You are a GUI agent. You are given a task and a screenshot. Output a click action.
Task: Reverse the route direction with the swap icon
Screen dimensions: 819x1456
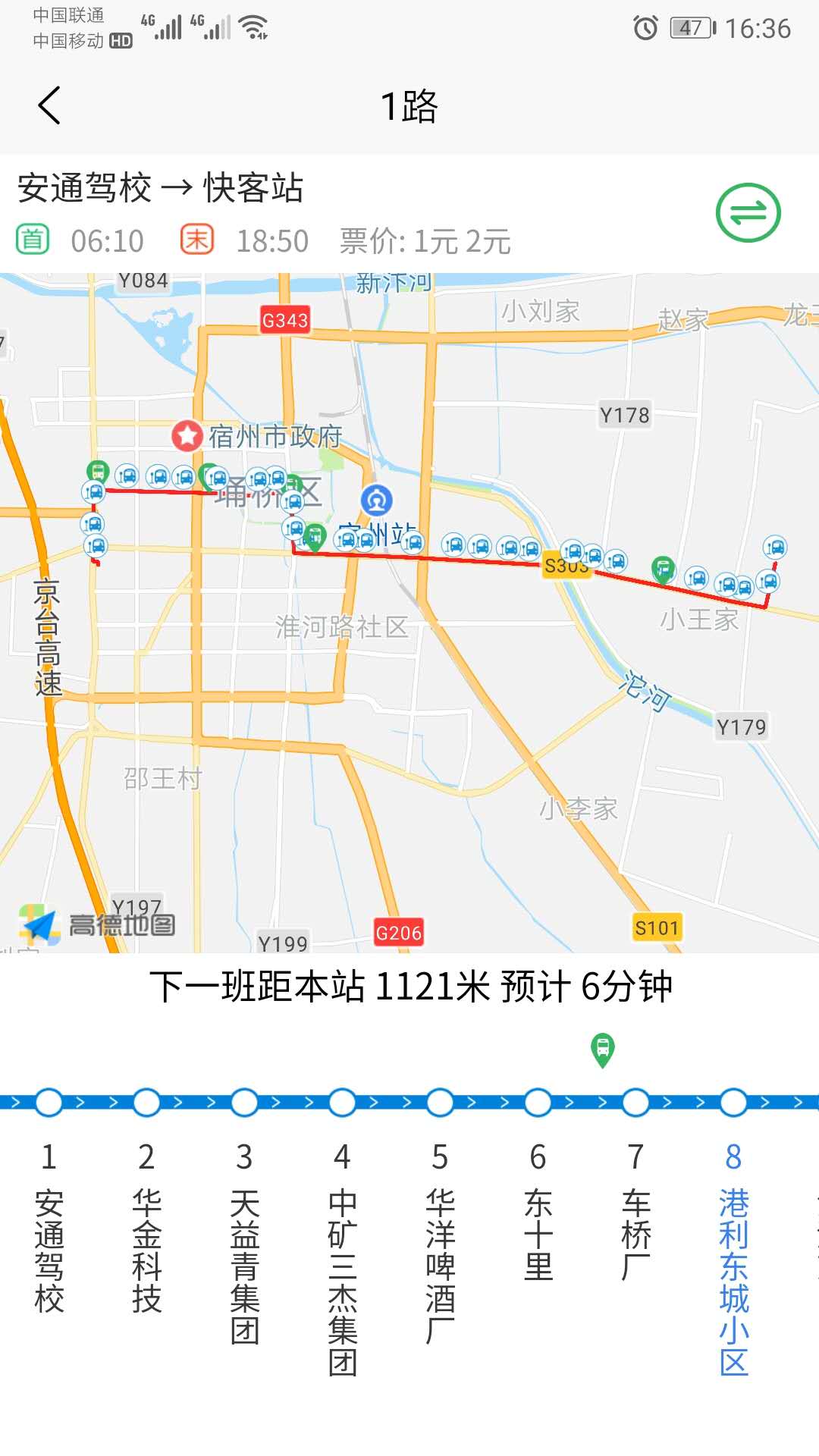tap(748, 213)
